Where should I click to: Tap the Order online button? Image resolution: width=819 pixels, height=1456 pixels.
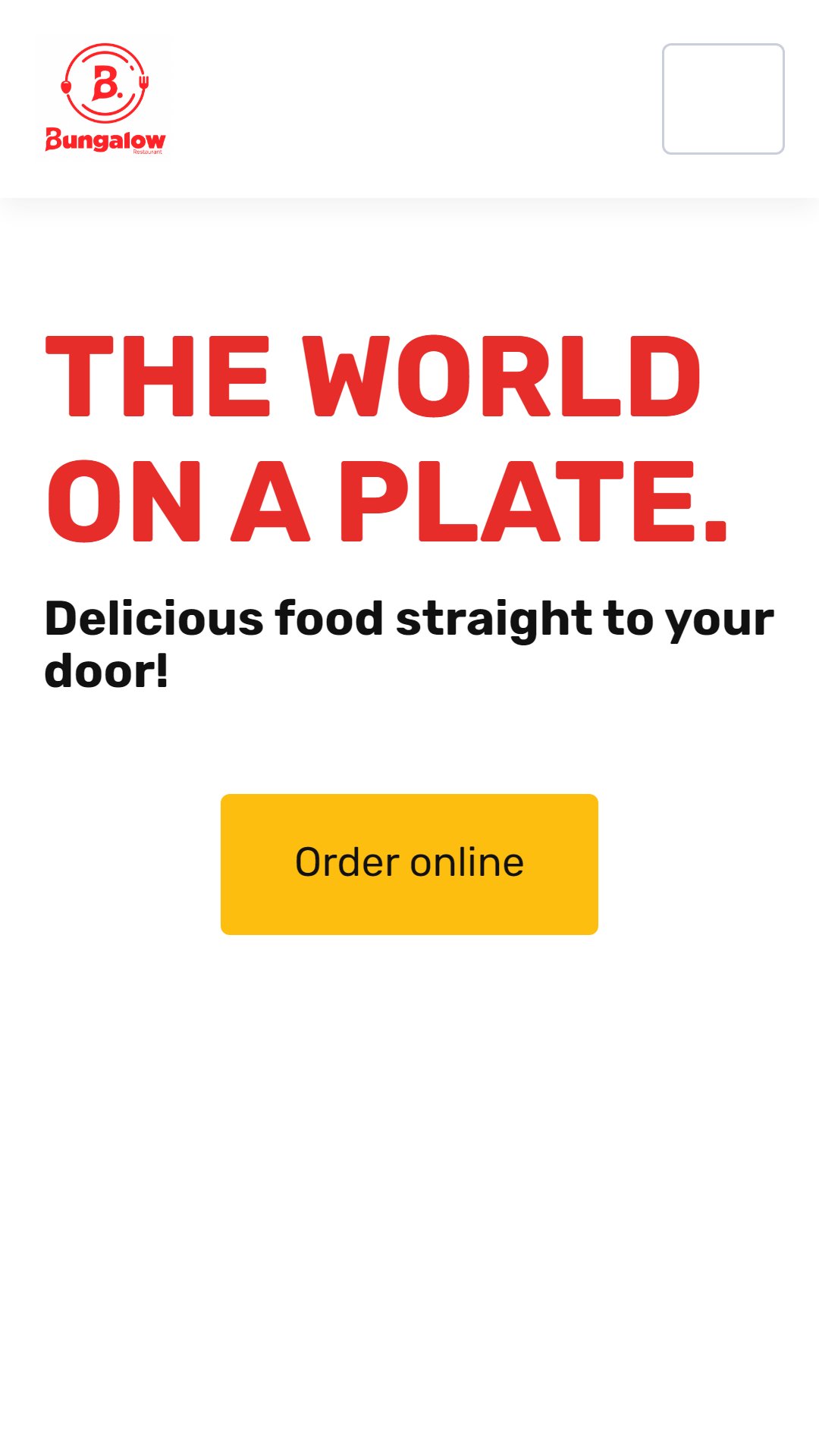coord(409,864)
